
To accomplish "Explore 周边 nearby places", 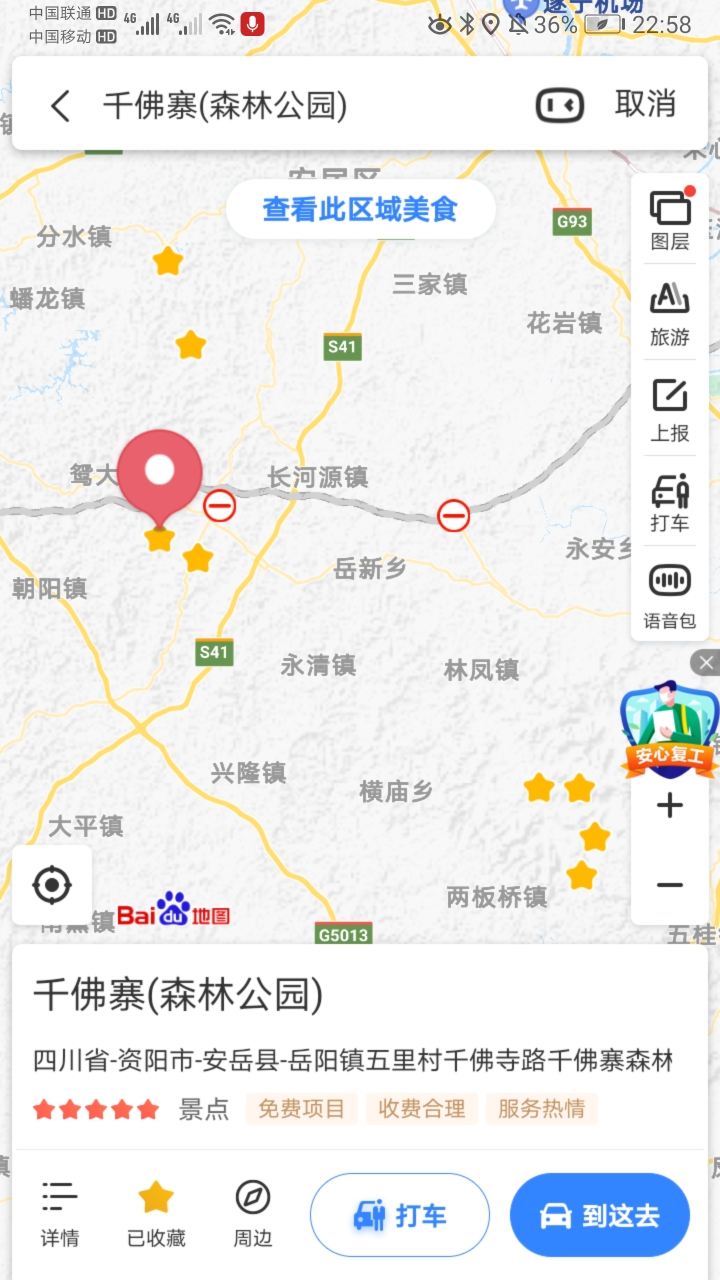I will 253,1214.
